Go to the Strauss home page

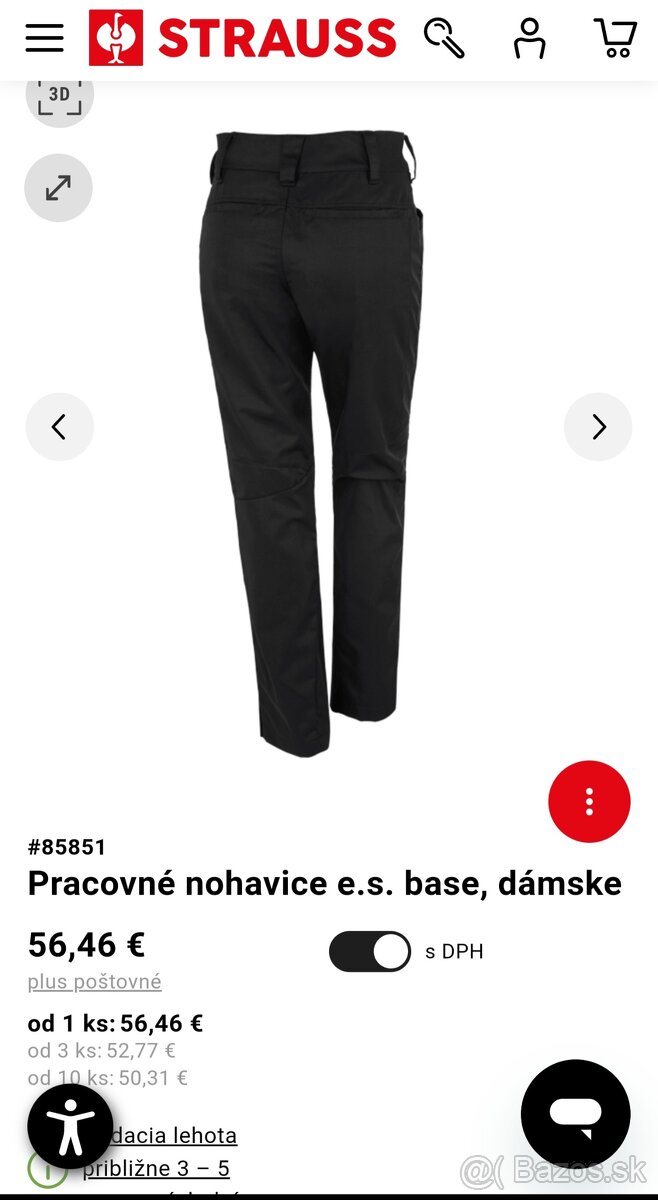point(243,38)
